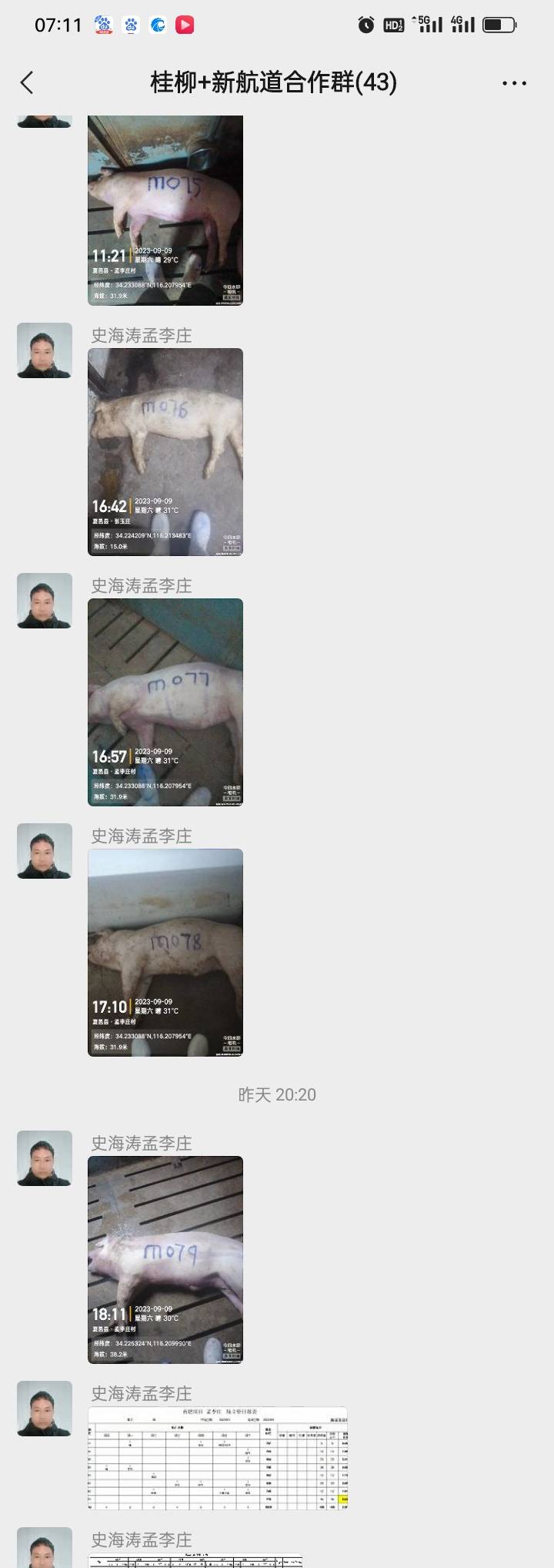Image resolution: width=554 pixels, height=1568 pixels.
Task: Open the group chat overflow menu
Action: (514, 83)
